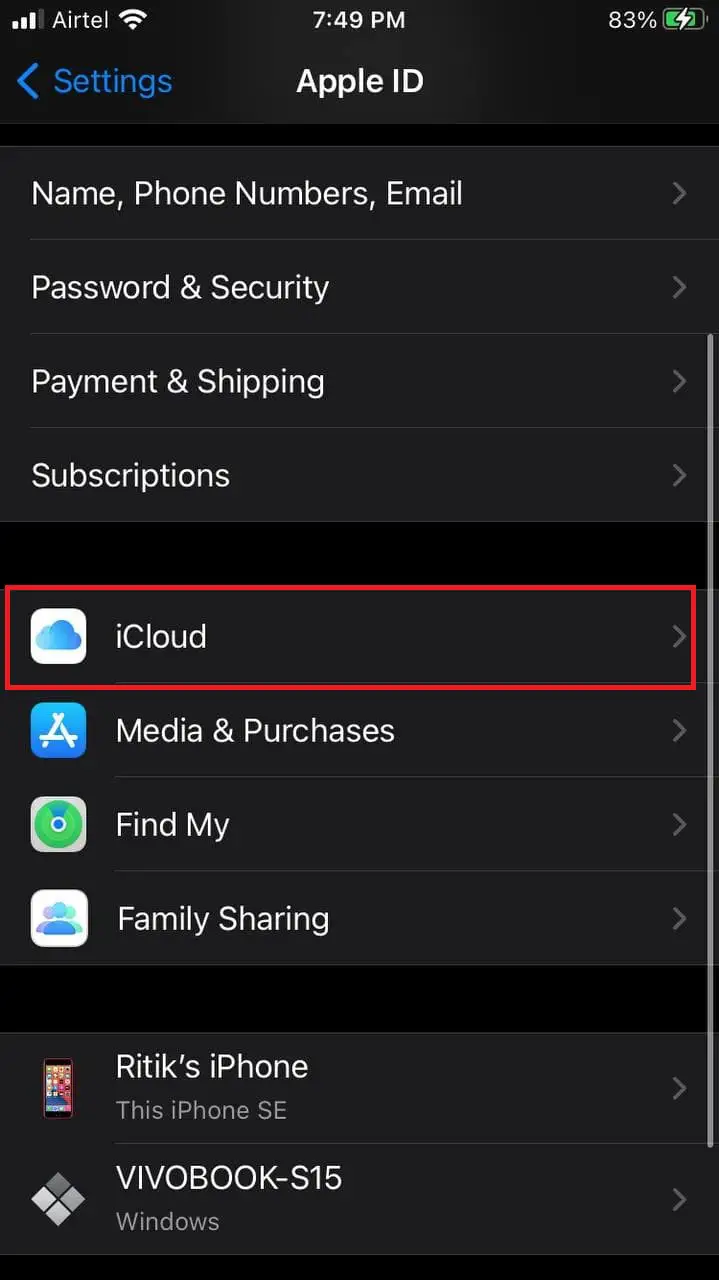Go back to Settings
Image resolution: width=719 pixels, height=1280 pixels.
(95, 81)
